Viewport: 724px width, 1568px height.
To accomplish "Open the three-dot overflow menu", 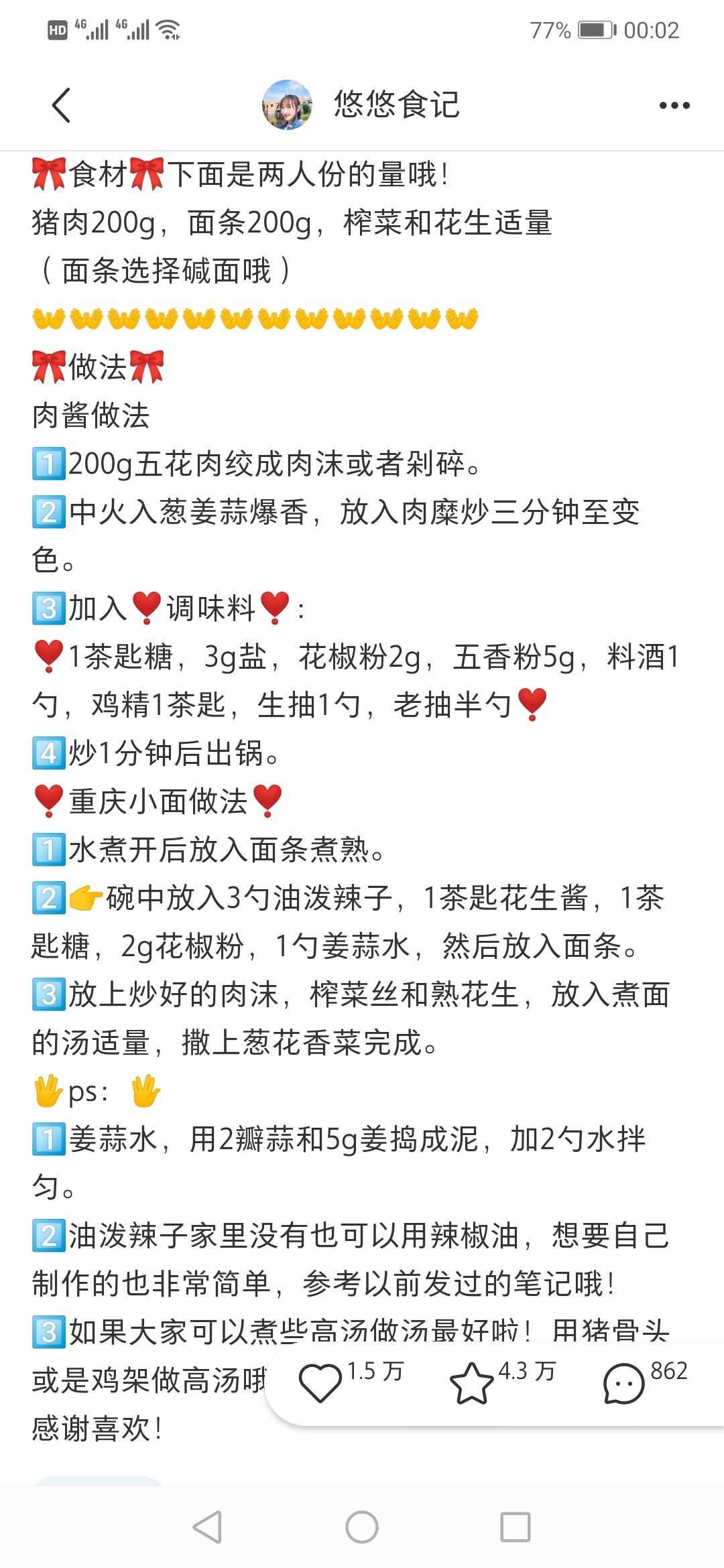I will click(x=674, y=105).
